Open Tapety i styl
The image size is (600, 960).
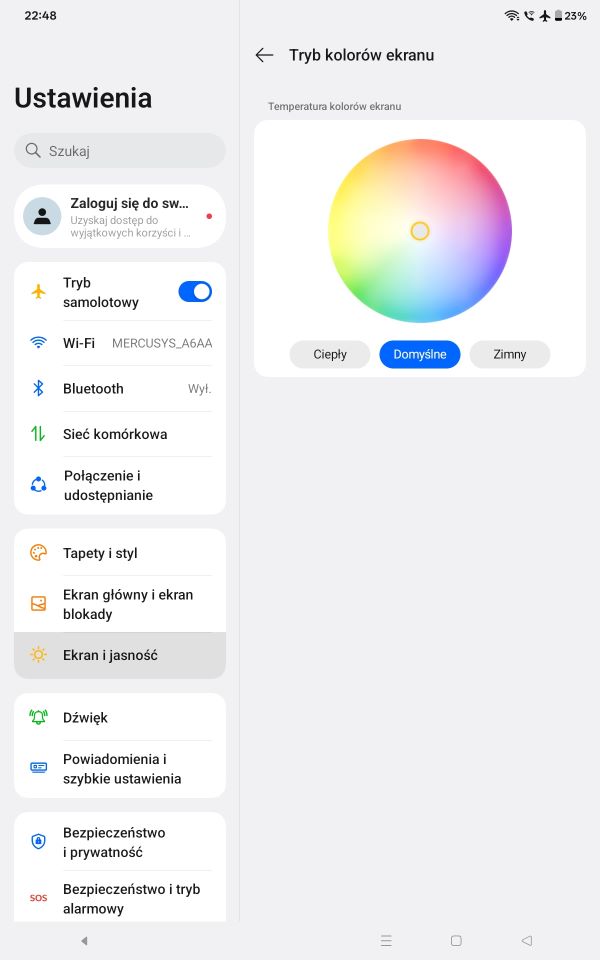coord(120,553)
